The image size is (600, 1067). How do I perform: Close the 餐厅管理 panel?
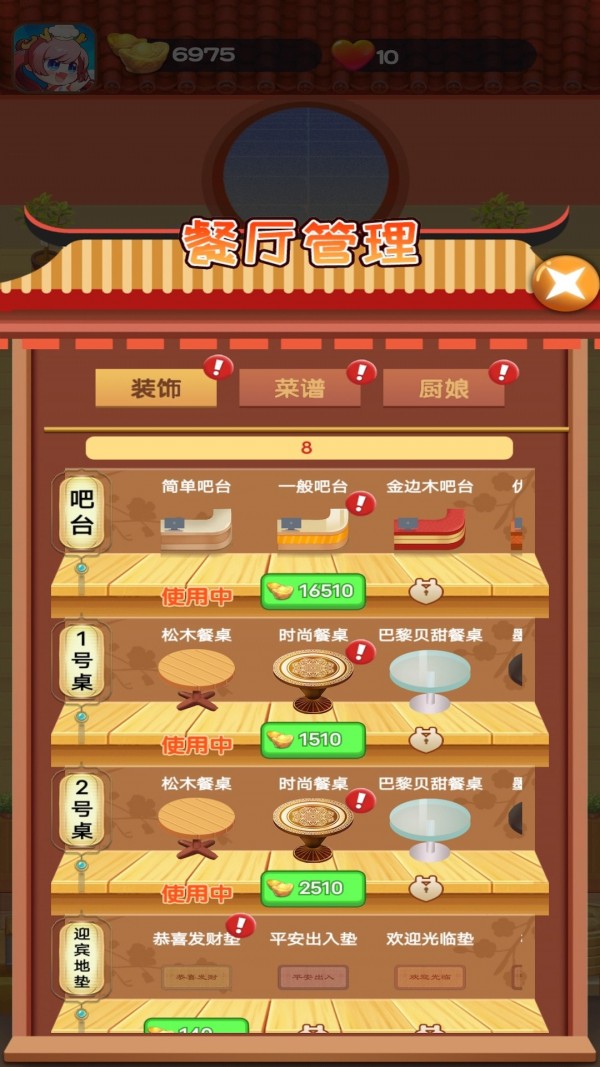point(565,284)
